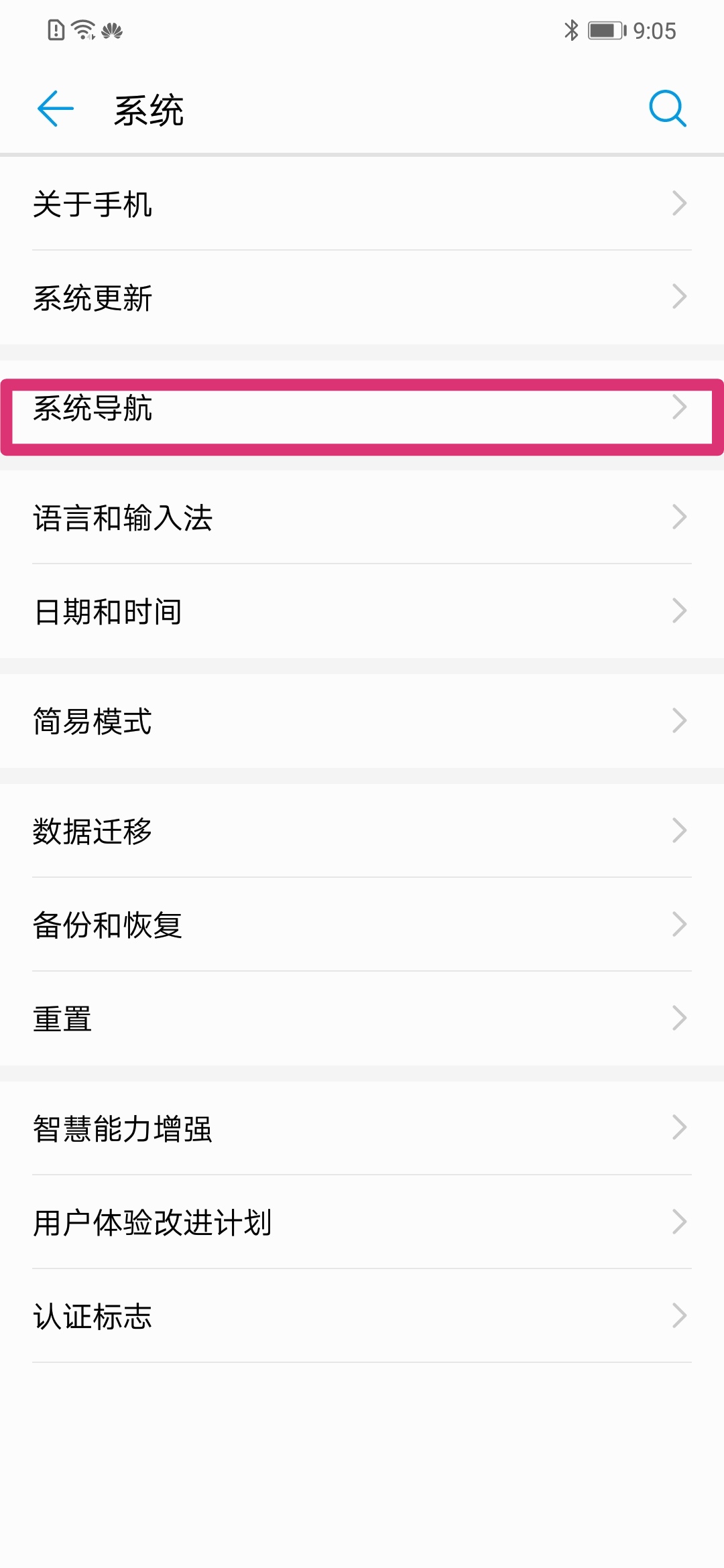Image resolution: width=724 pixels, height=1568 pixels.
Task: Expand 备份和恢复 via its chevron
Action: click(679, 925)
